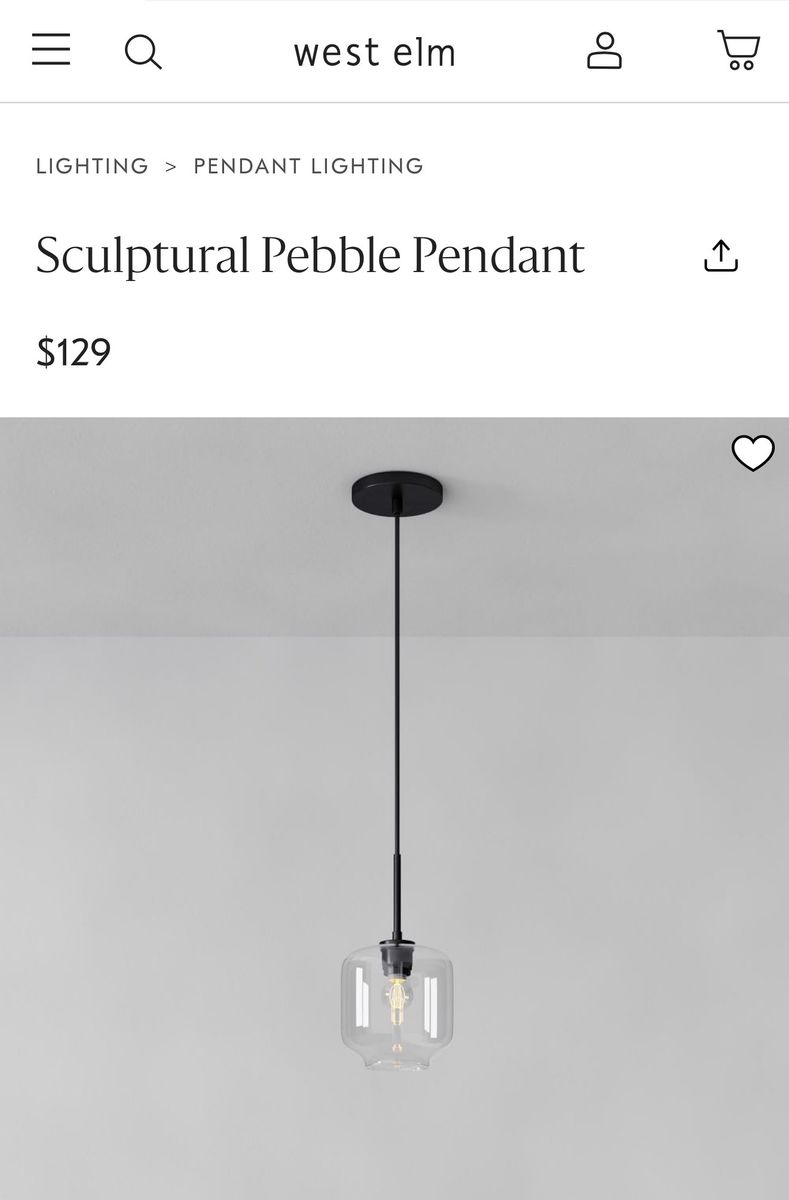
Task: Click the Sculptural Pebble Pendant title
Action: click(308, 255)
